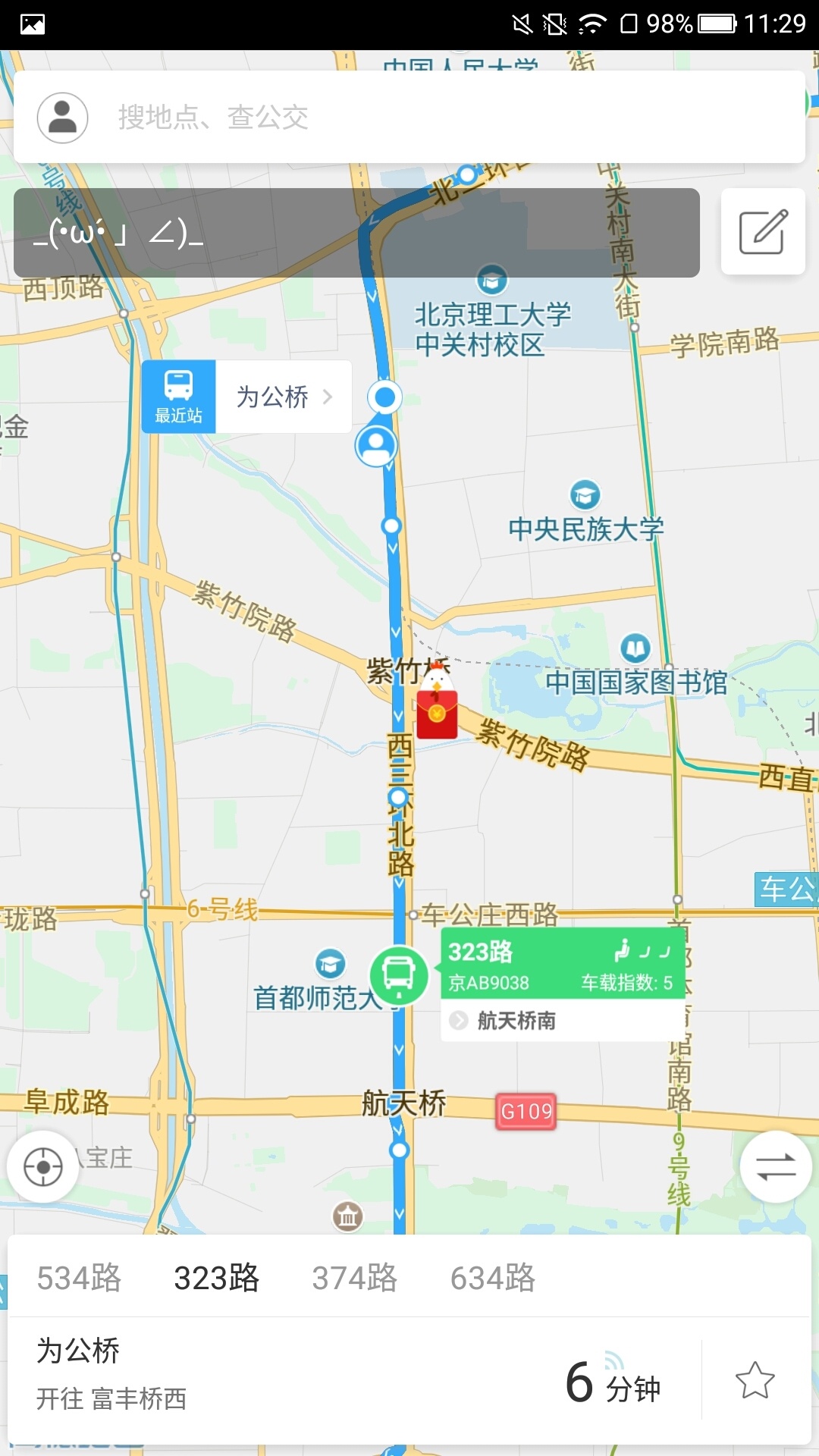Open 为公桥 arrival details row

355,1380
